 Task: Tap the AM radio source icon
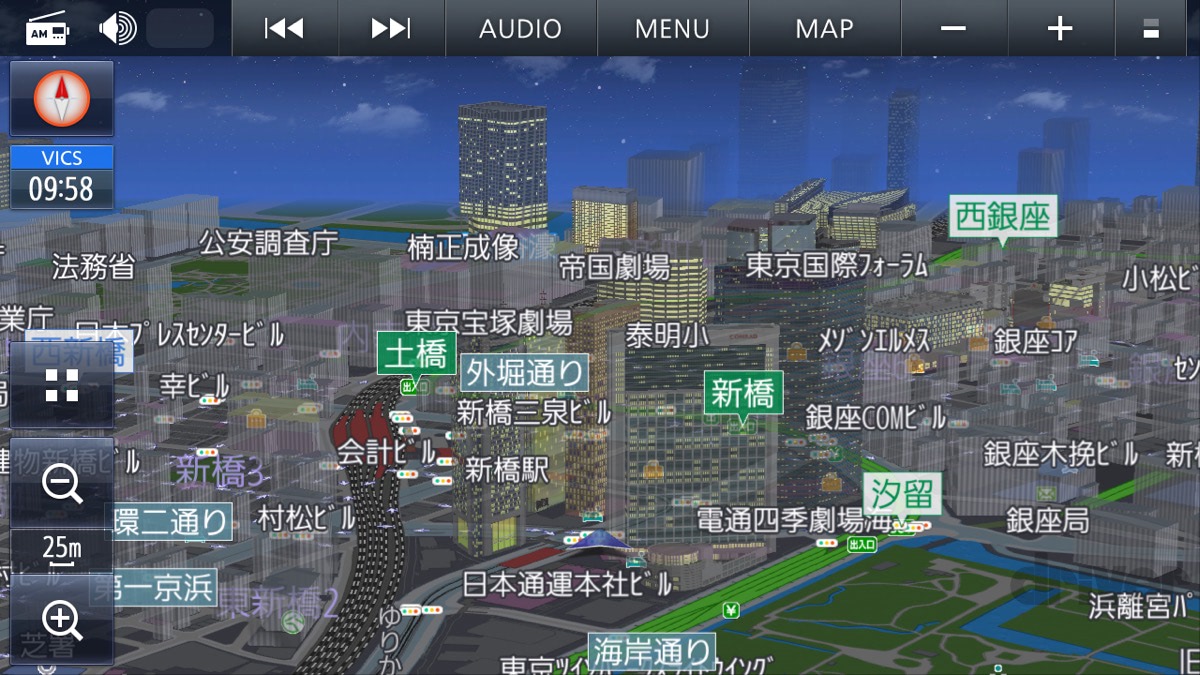47,29
